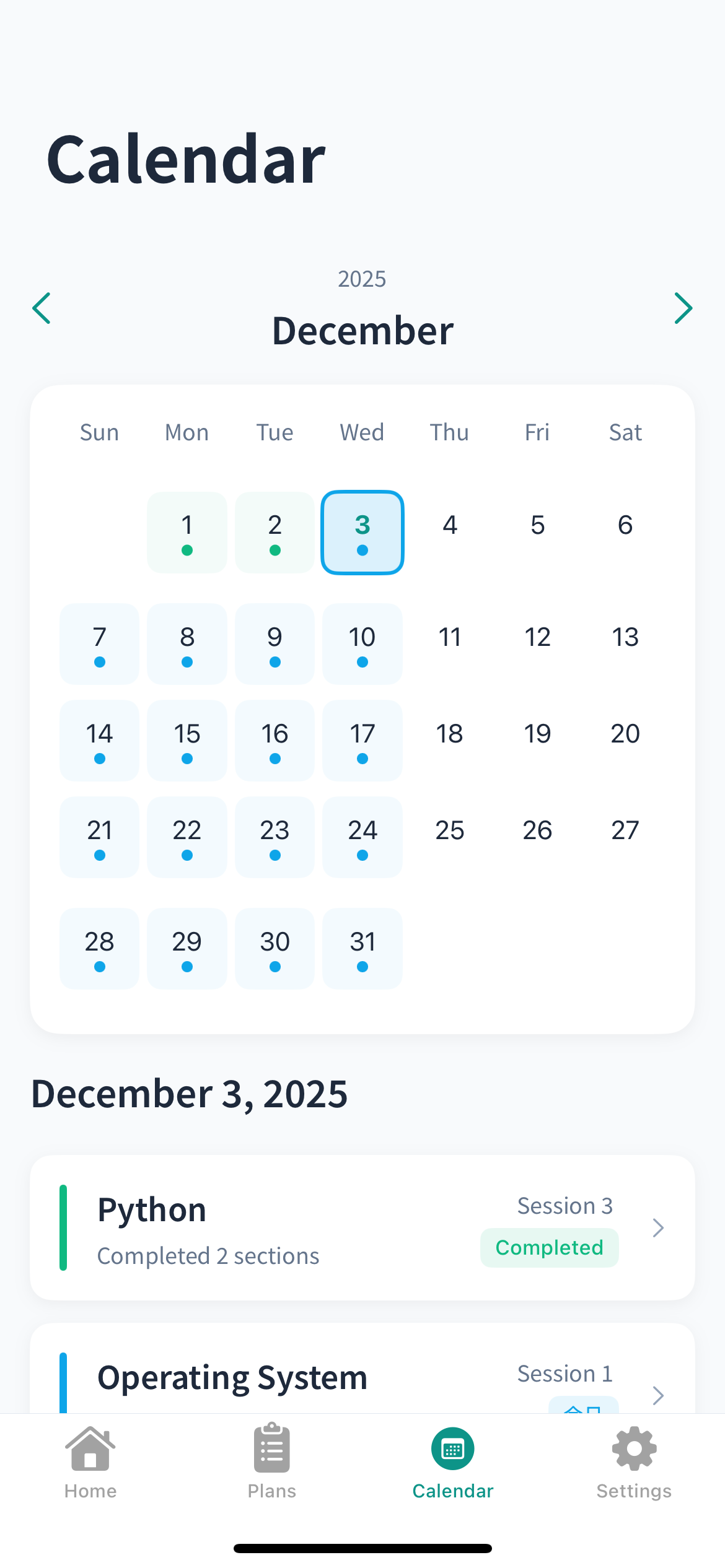Tap the Home icon in bottom navigation

[90, 1449]
